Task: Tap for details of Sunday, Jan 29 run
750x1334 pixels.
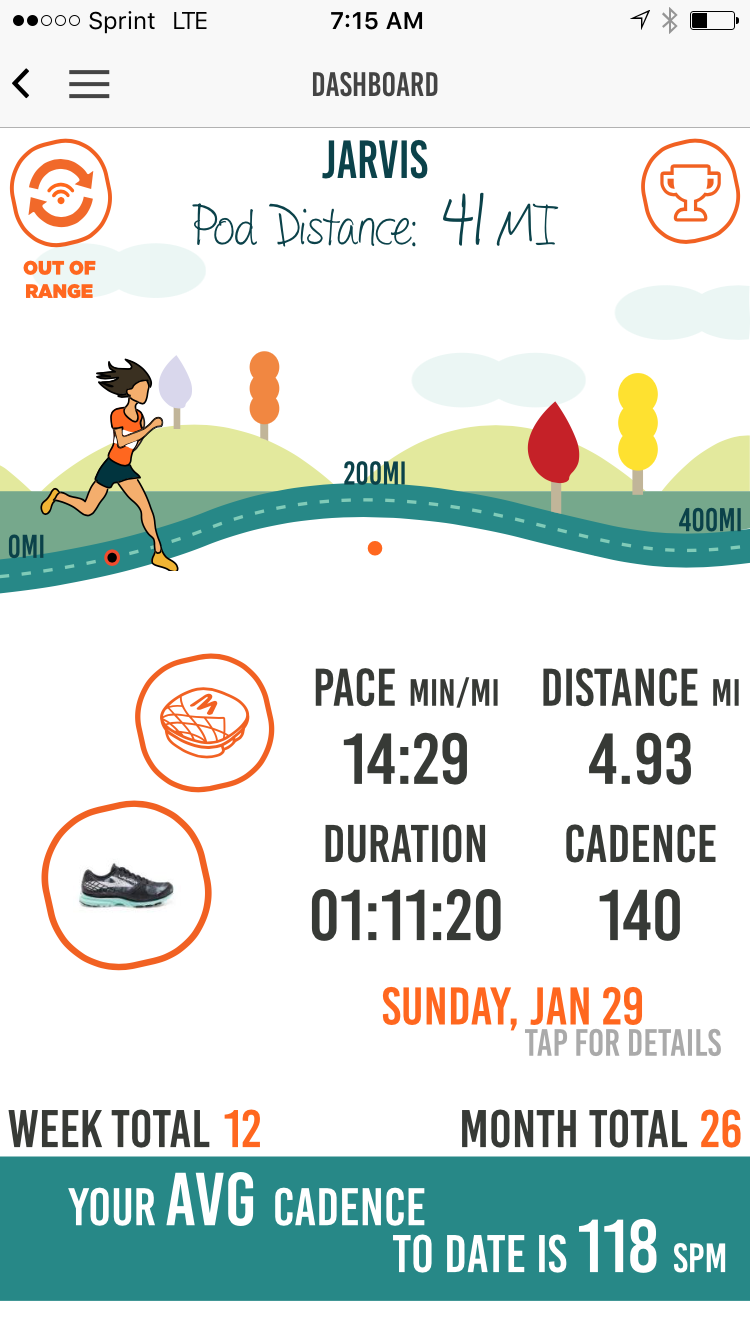Action: [x=622, y=1043]
